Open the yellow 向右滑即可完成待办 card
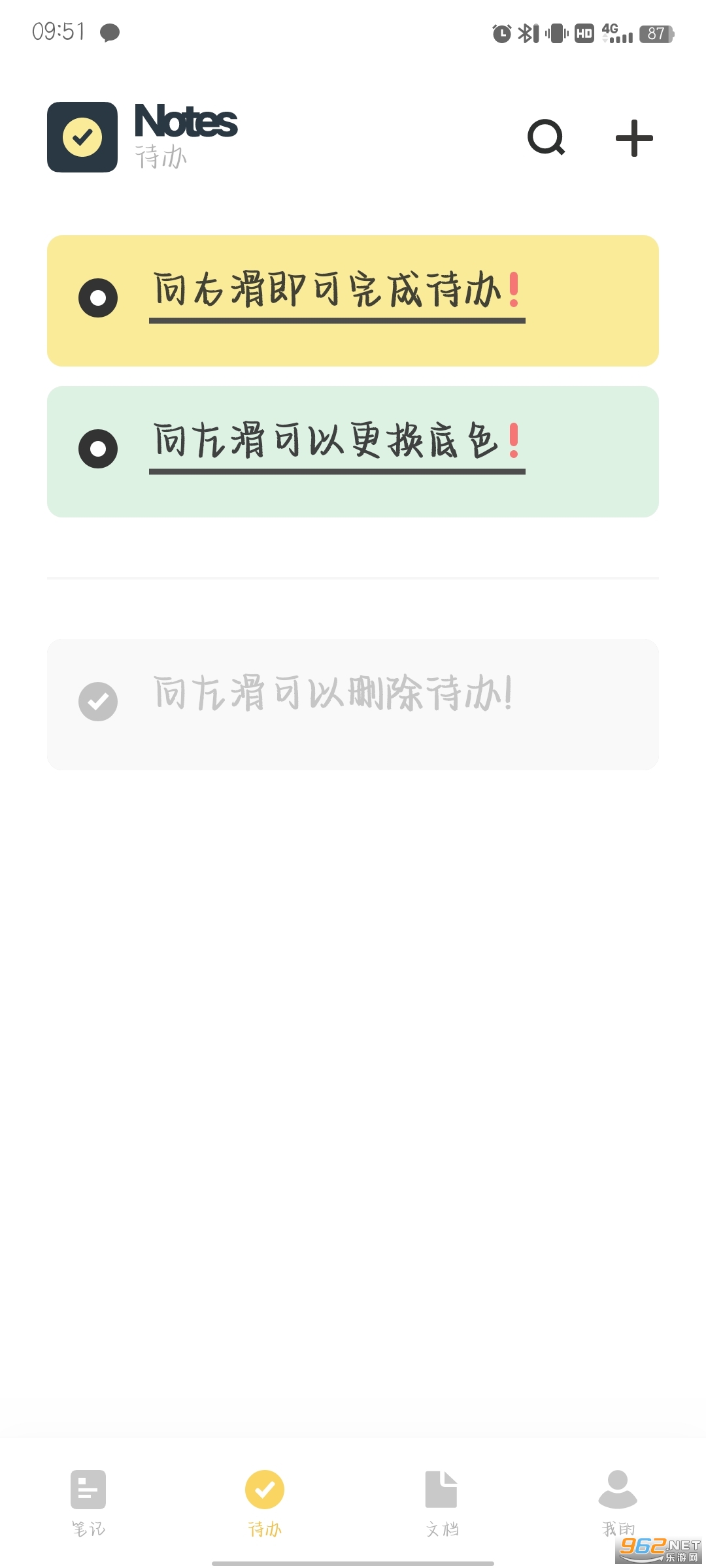The image size is (706, 1568). (x=353, y=301)
